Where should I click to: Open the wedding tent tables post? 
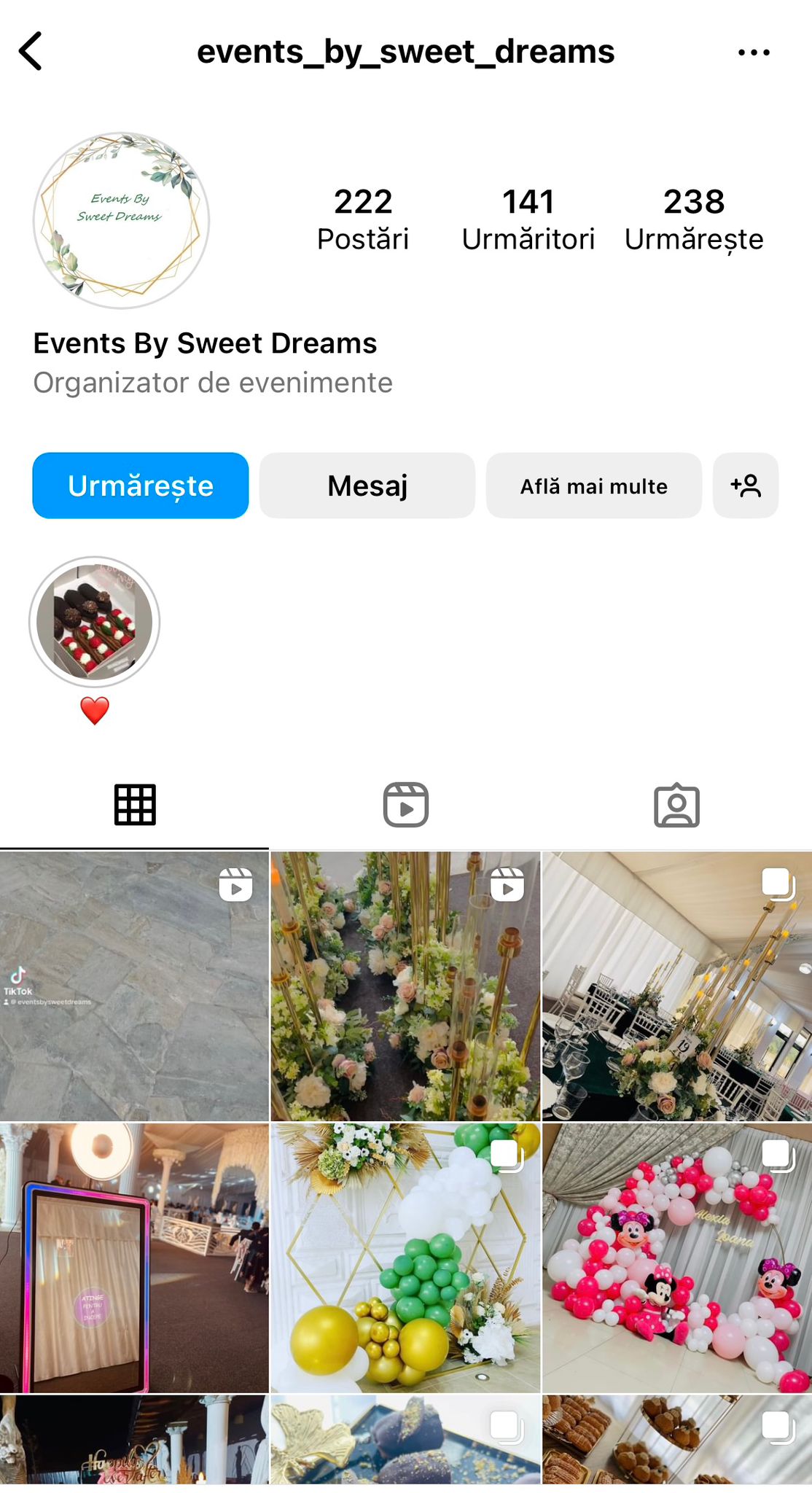(677, 986)
